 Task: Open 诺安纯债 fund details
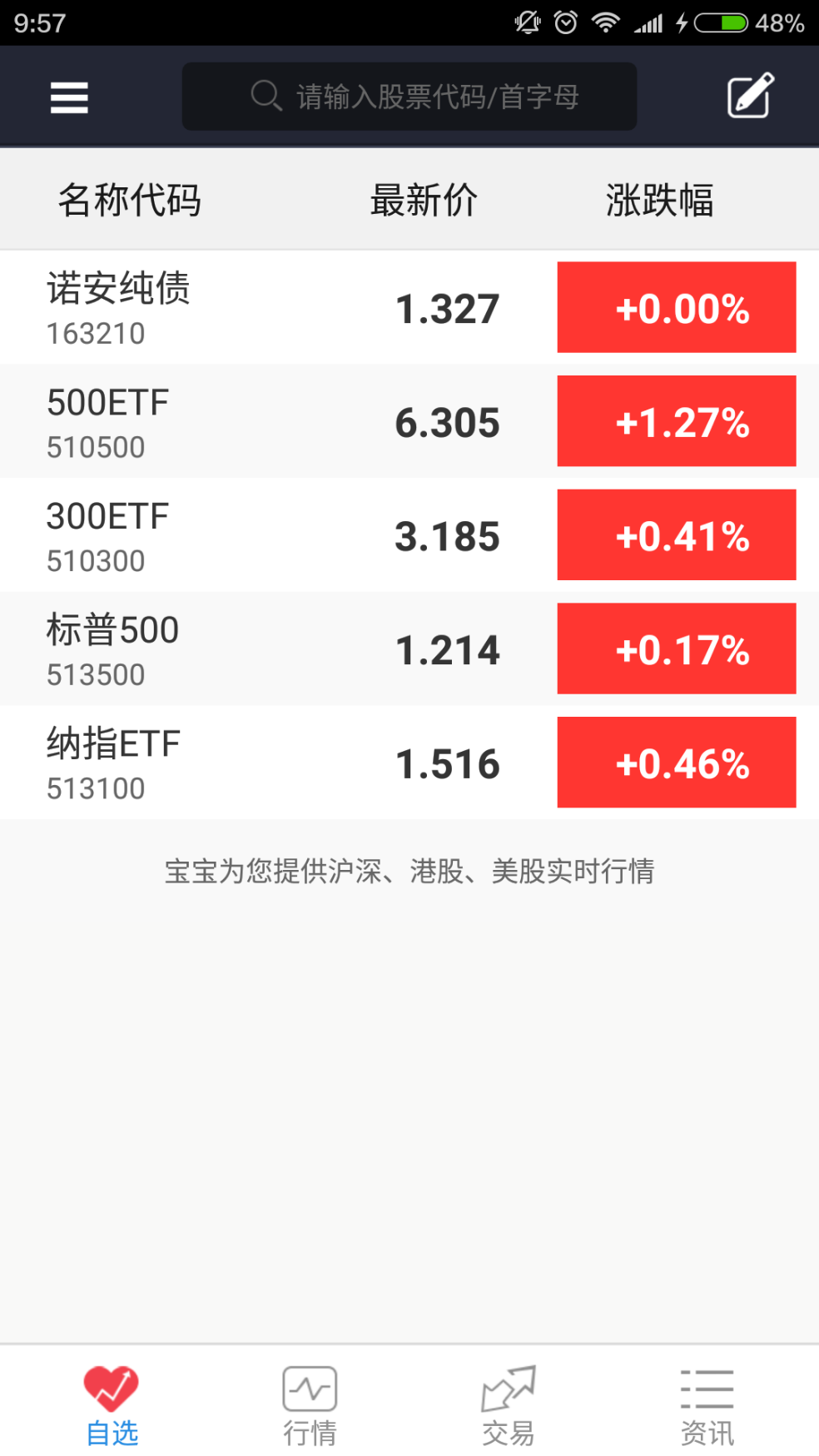coord(250,306)
